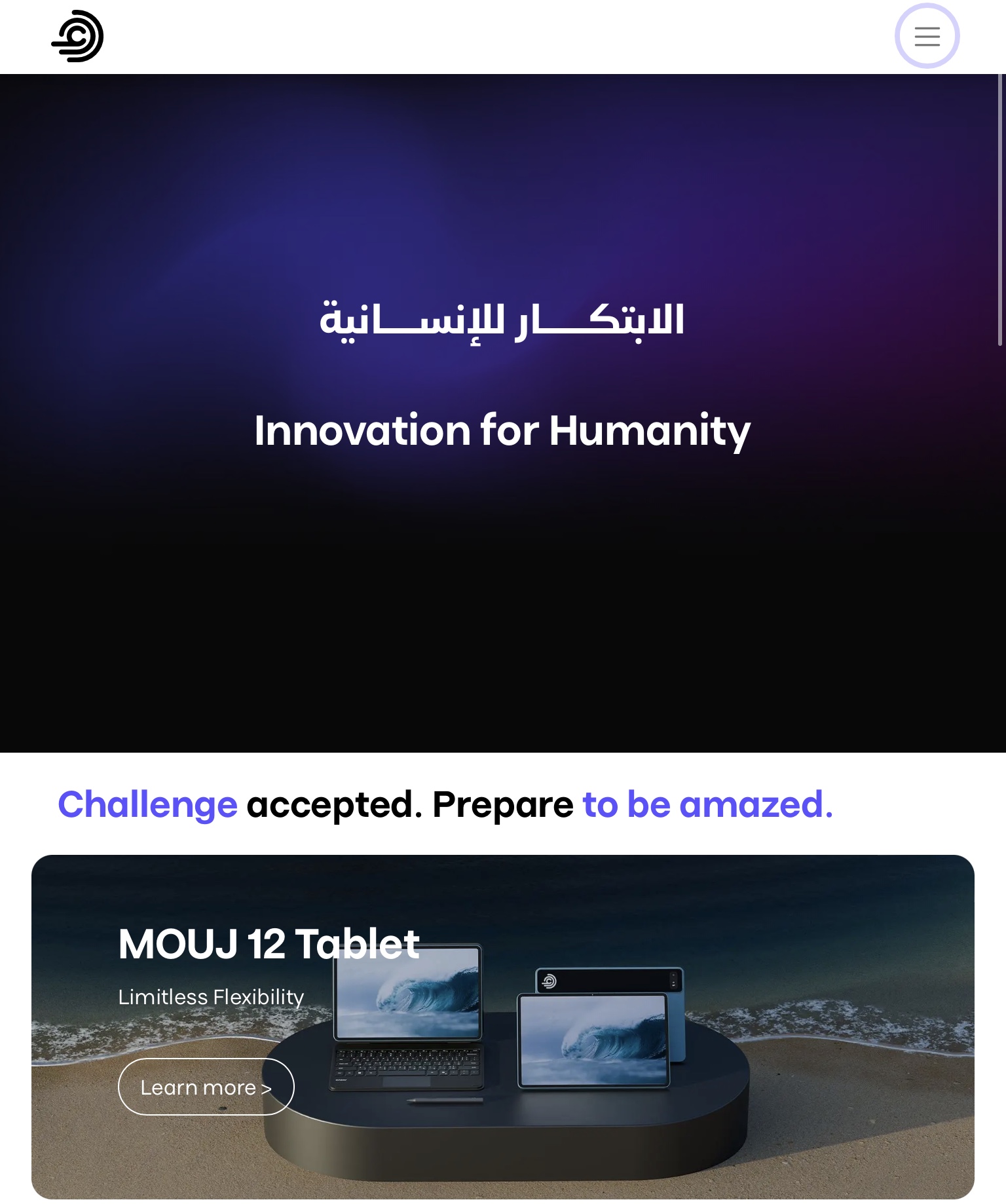Open the hamburger menu
The height and width of the screenshot is (1204, 1006).
[927, 36]
